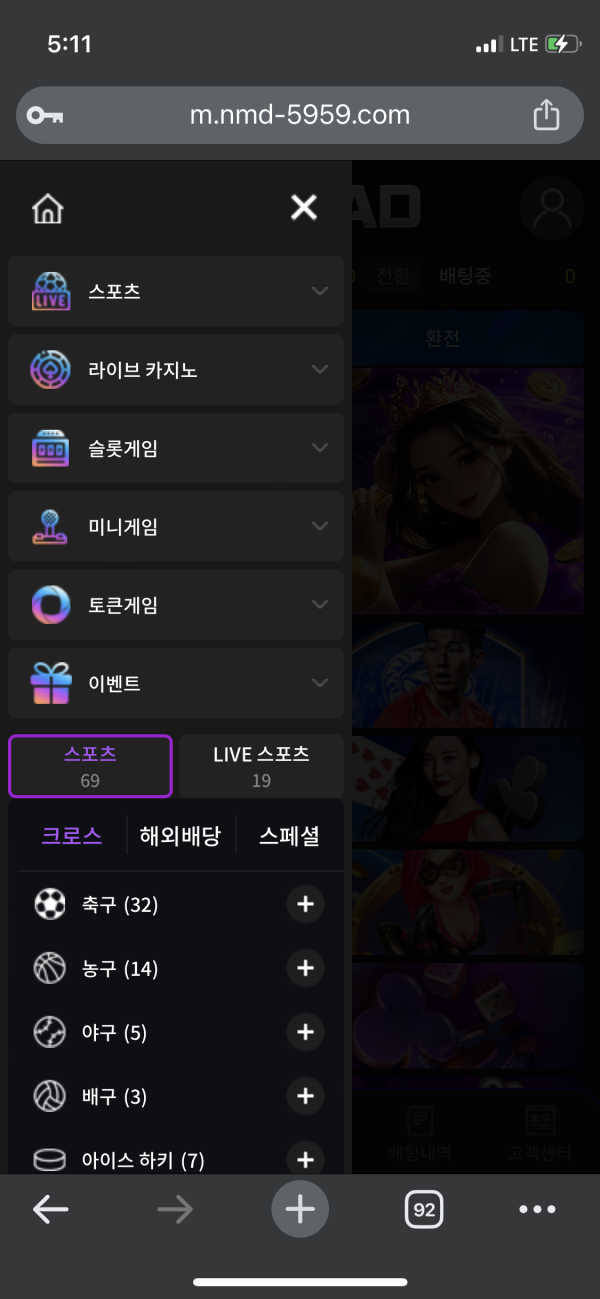Close the side menu drawer
Image resolution: width=600 pixels, height=1299 pixels.
coord(303,208)
